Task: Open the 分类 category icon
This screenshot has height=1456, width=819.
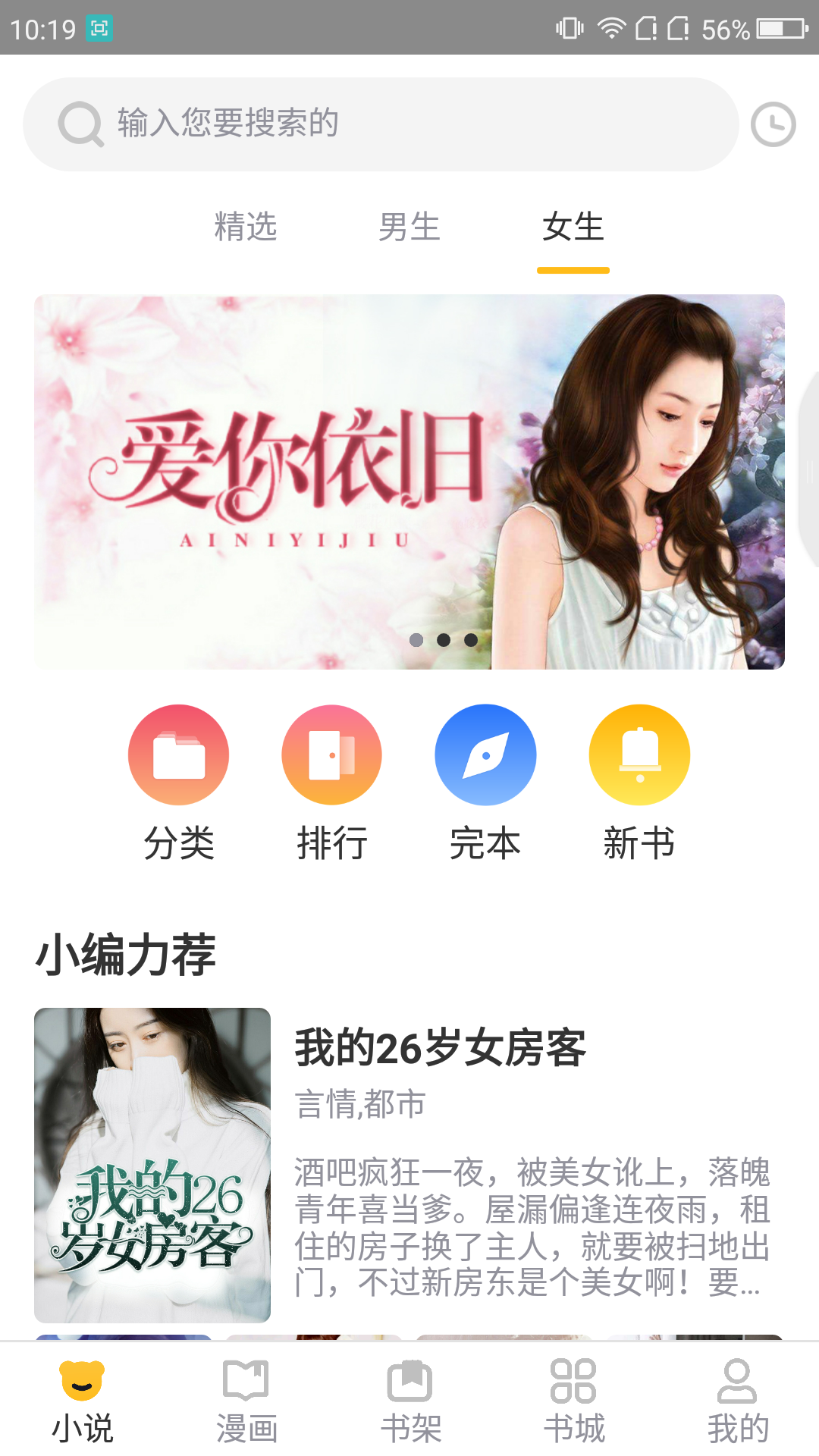Action: pyautogui.click(x=179, y=755)
